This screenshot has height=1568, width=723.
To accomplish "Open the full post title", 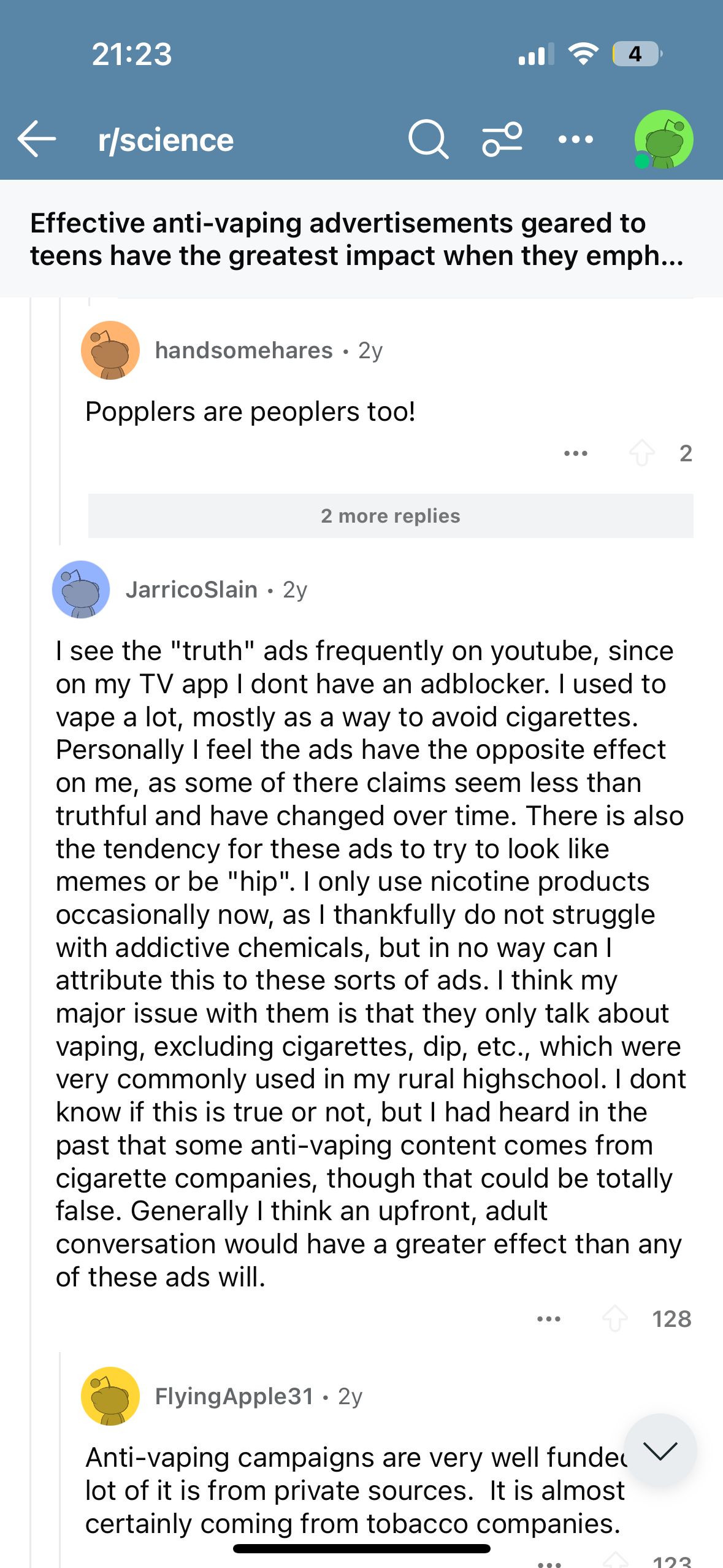I will click(357, 239).
